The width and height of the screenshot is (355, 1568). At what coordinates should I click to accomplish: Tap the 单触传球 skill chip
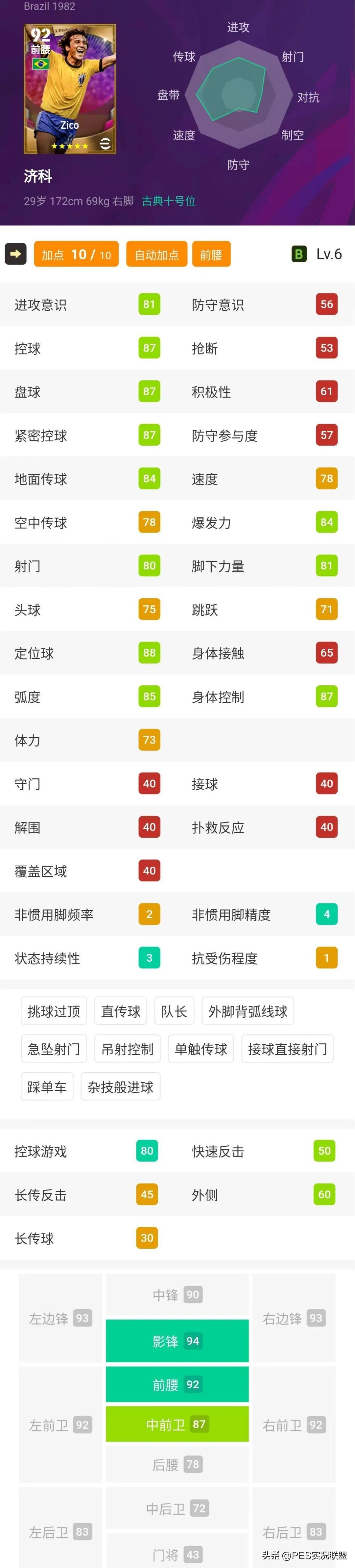(201, 1049)
